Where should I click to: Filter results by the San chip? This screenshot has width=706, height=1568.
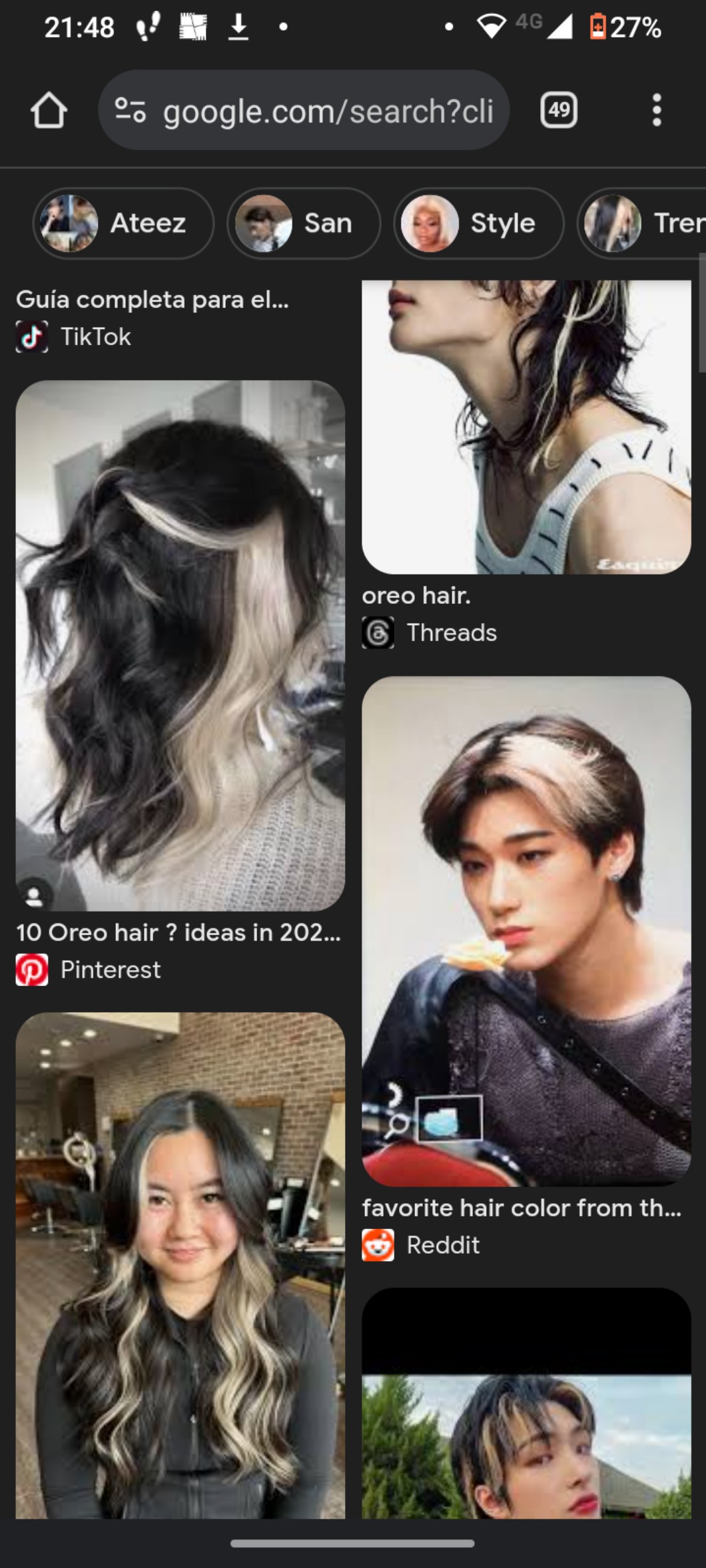point(304,223)
